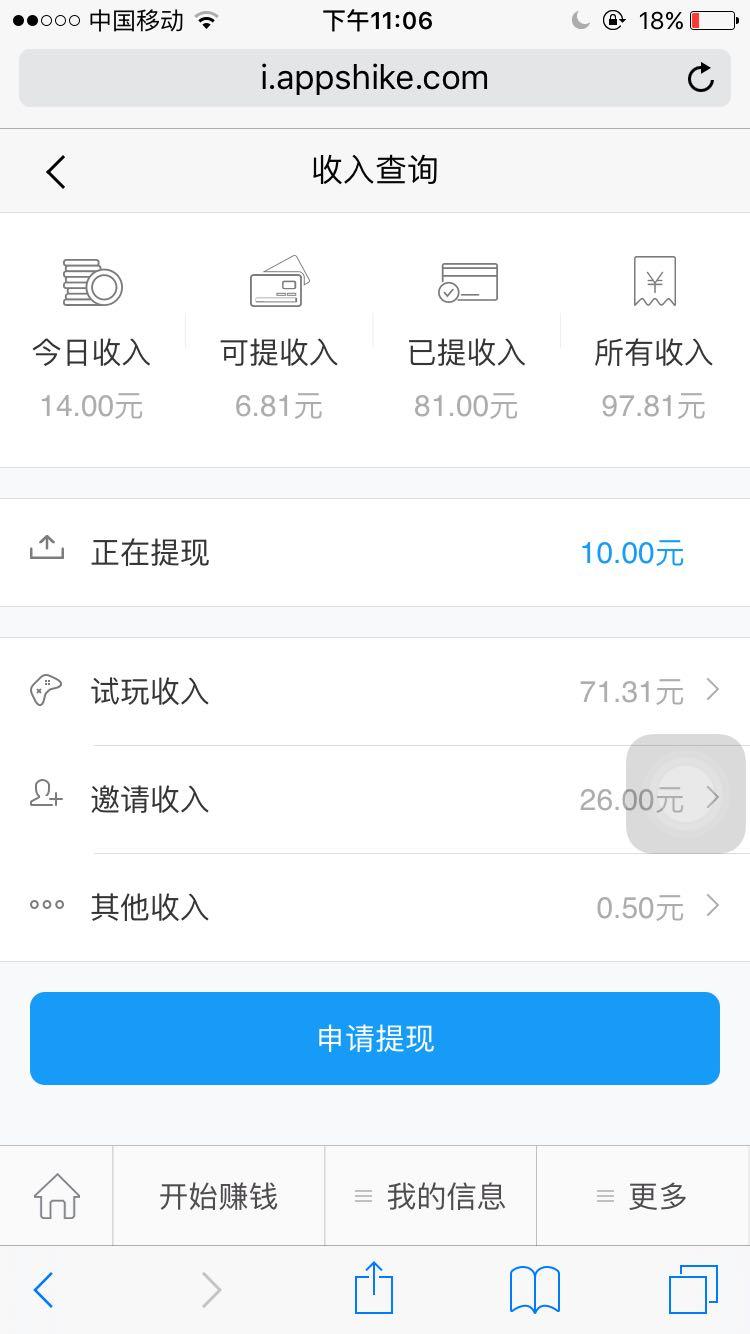Image resolution: width=750 pixels, height=1334 pixels.
Task: Tap the gamepad icon beside 试玩收入
Action: click(45, 688)
